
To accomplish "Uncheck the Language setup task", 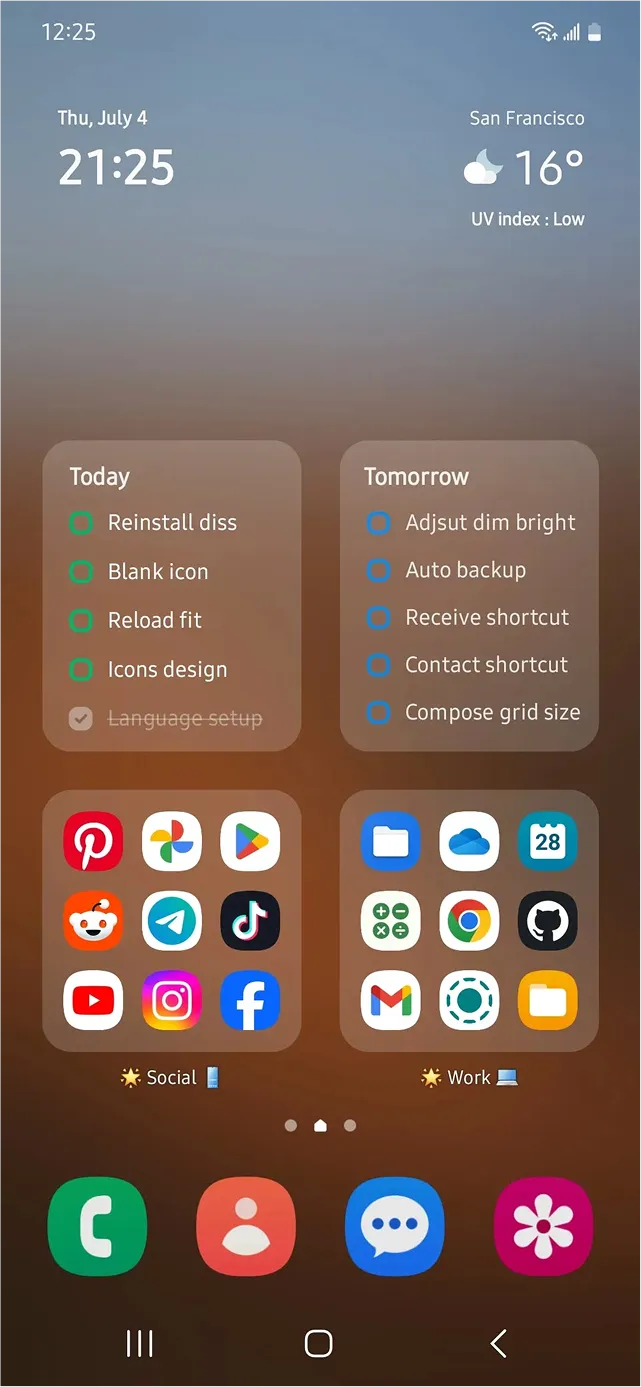I will click(81, 719).
